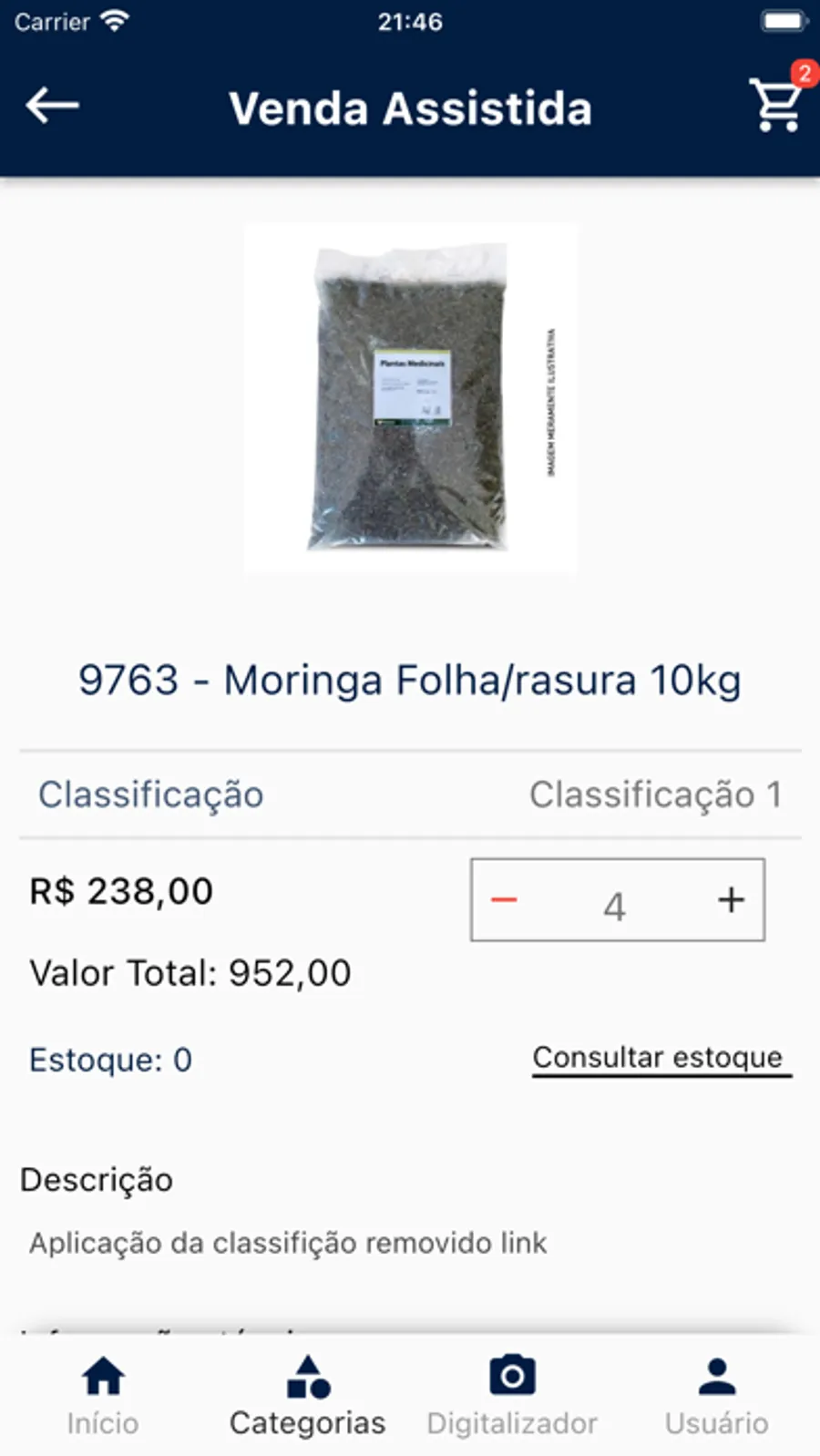Go to the Usuário tab
820x1456 pixels.
717,1396
